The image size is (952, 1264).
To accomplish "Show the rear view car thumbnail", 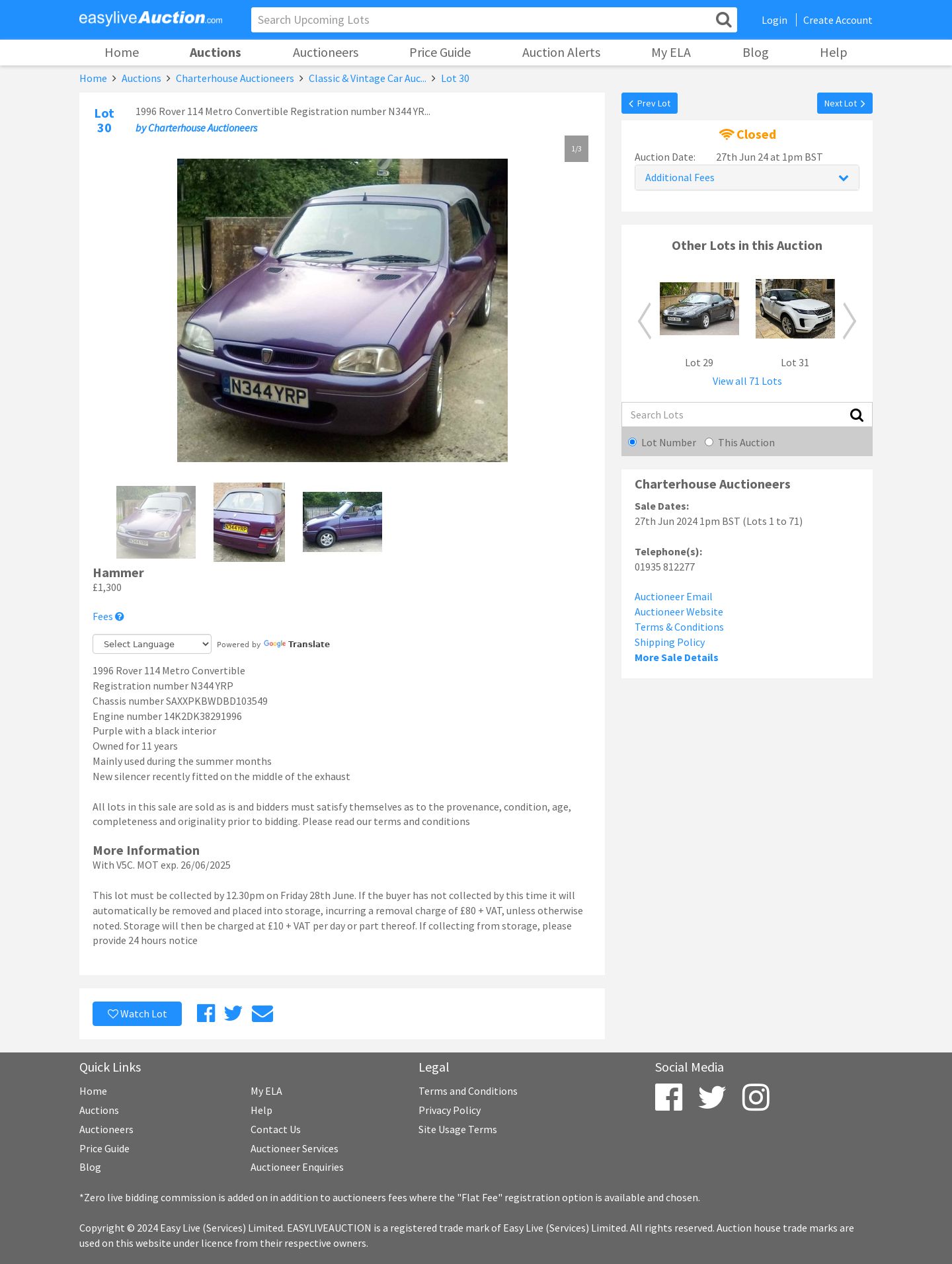I will (249, 522).
